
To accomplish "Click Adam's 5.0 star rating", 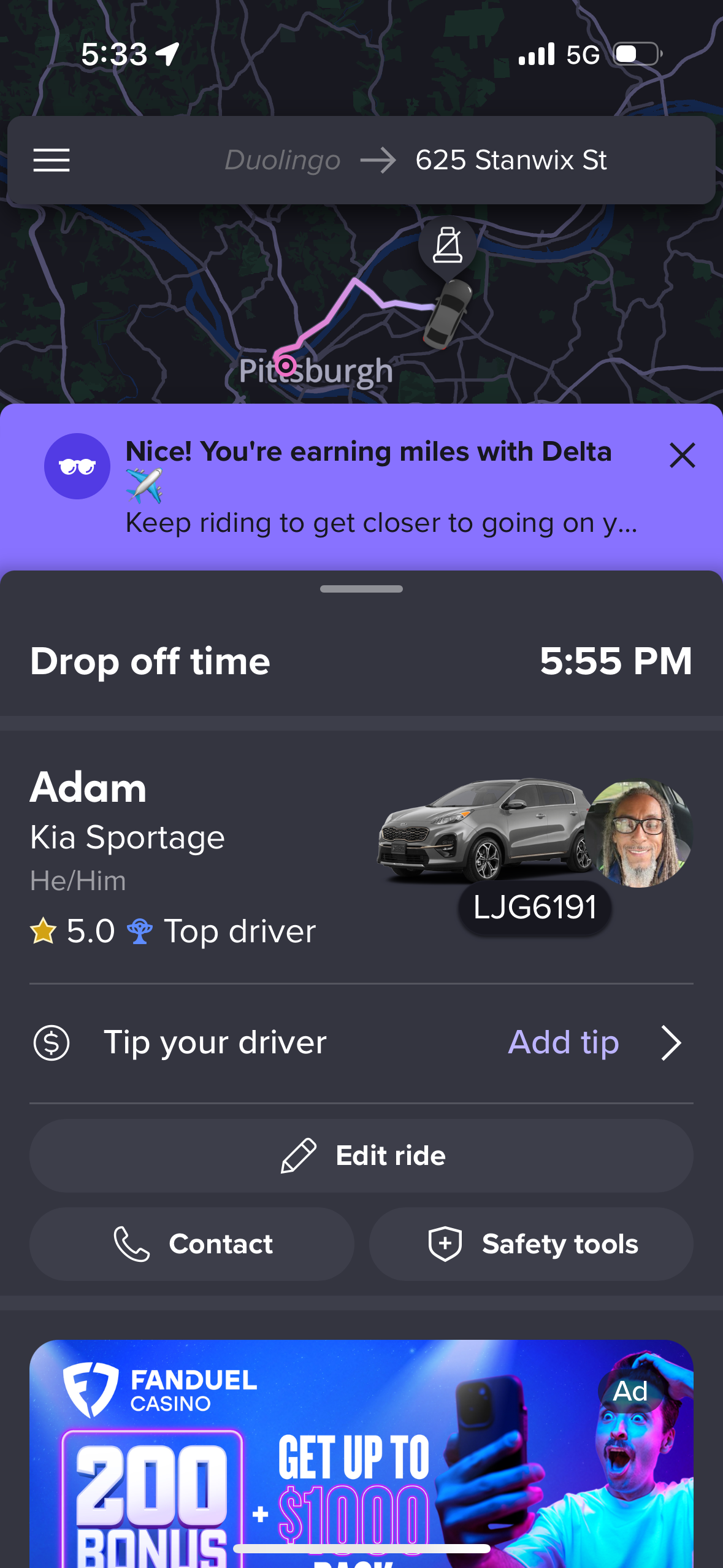I will [x=74, y=930].
